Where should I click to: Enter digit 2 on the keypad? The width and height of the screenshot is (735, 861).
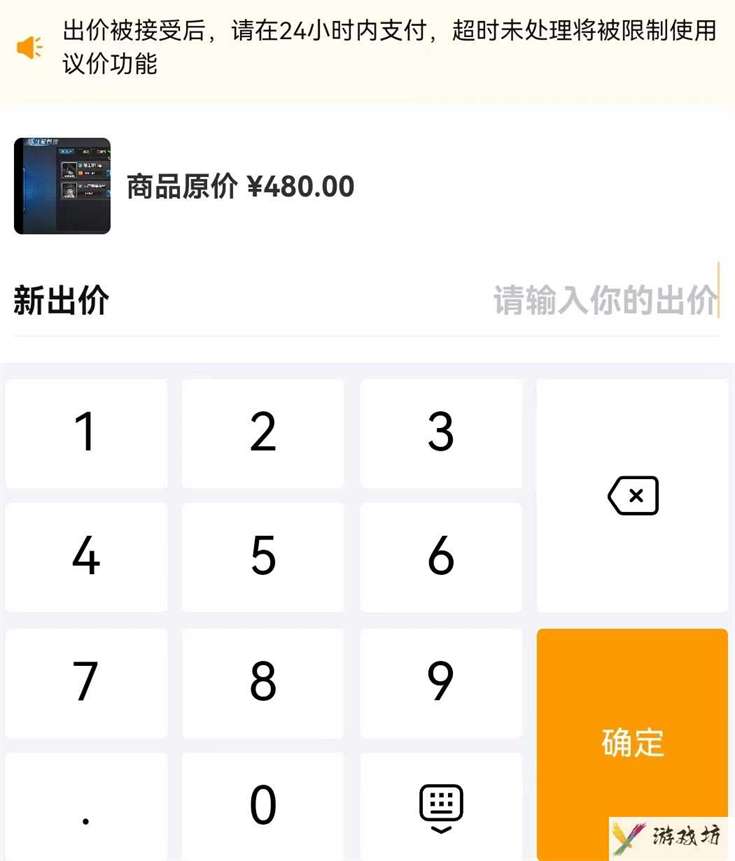pos(263,433)
